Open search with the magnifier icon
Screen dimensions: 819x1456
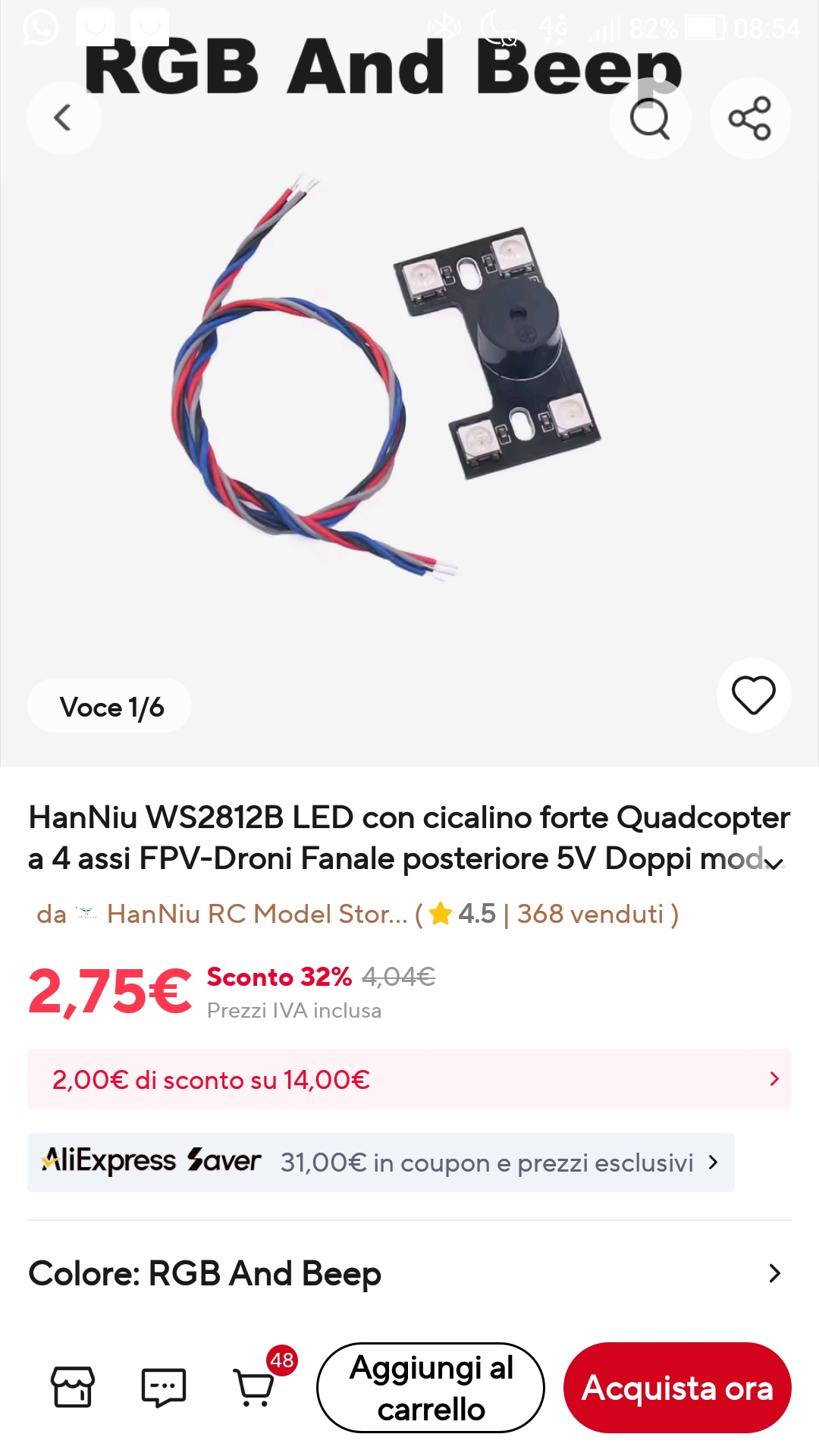point(650,118)
